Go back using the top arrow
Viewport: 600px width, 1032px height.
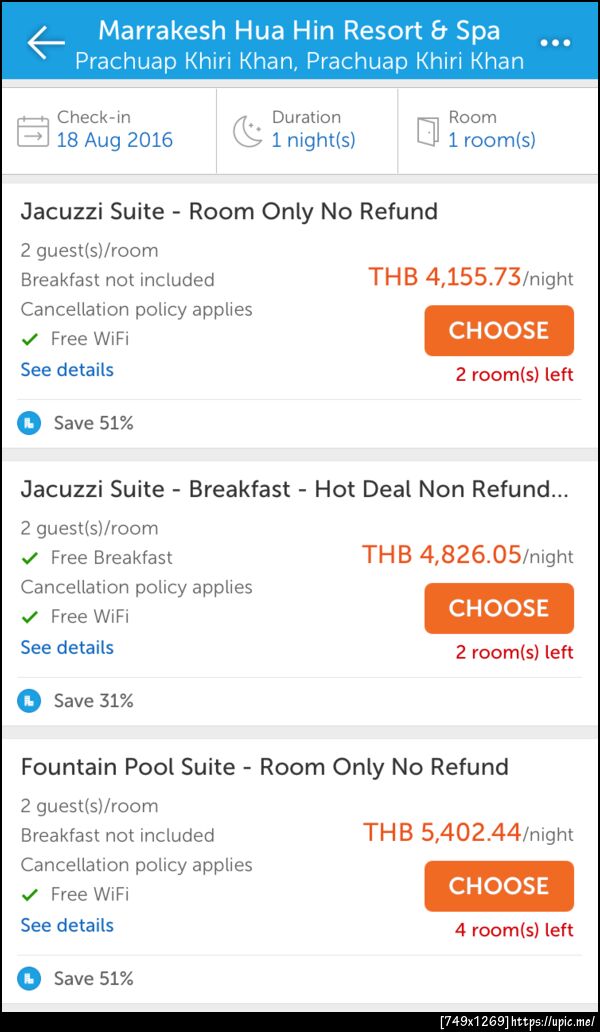(45, 43)
